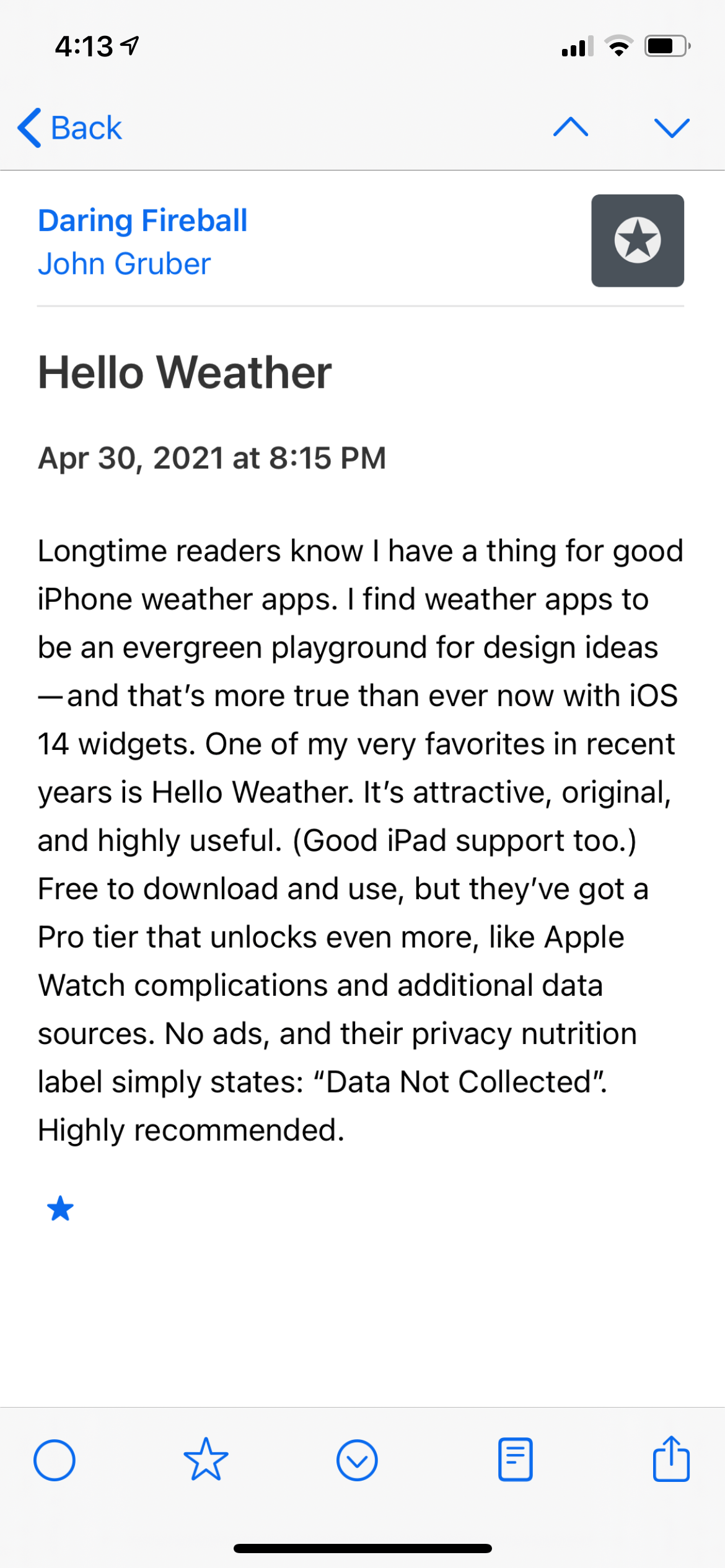Tap the blue star below the article
Viewport: 725px width, 1568px height.
click(x=61, y=1208)
